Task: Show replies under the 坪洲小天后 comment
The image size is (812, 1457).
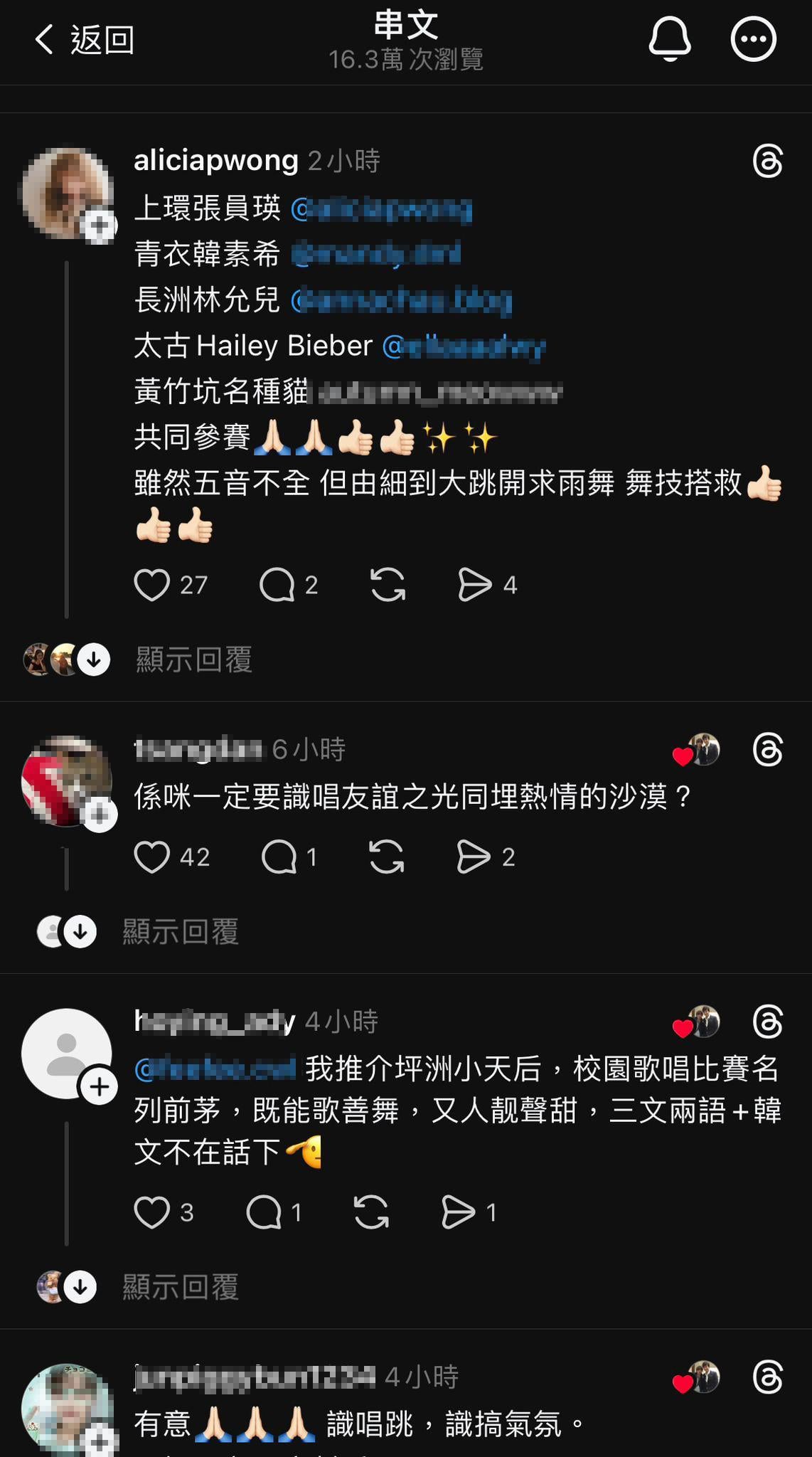Action: (x=180, y=1287)
